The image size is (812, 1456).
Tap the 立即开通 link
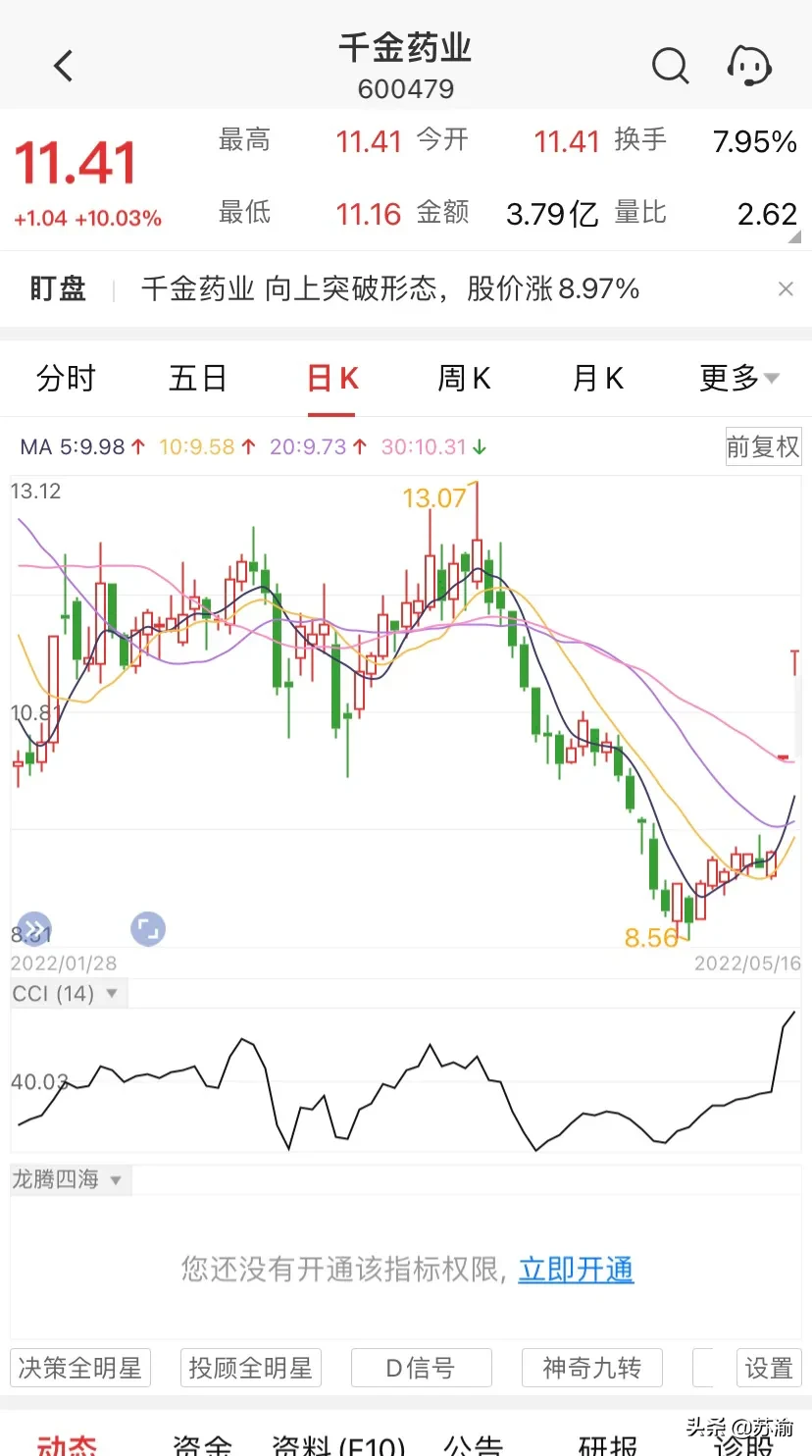576,1270
